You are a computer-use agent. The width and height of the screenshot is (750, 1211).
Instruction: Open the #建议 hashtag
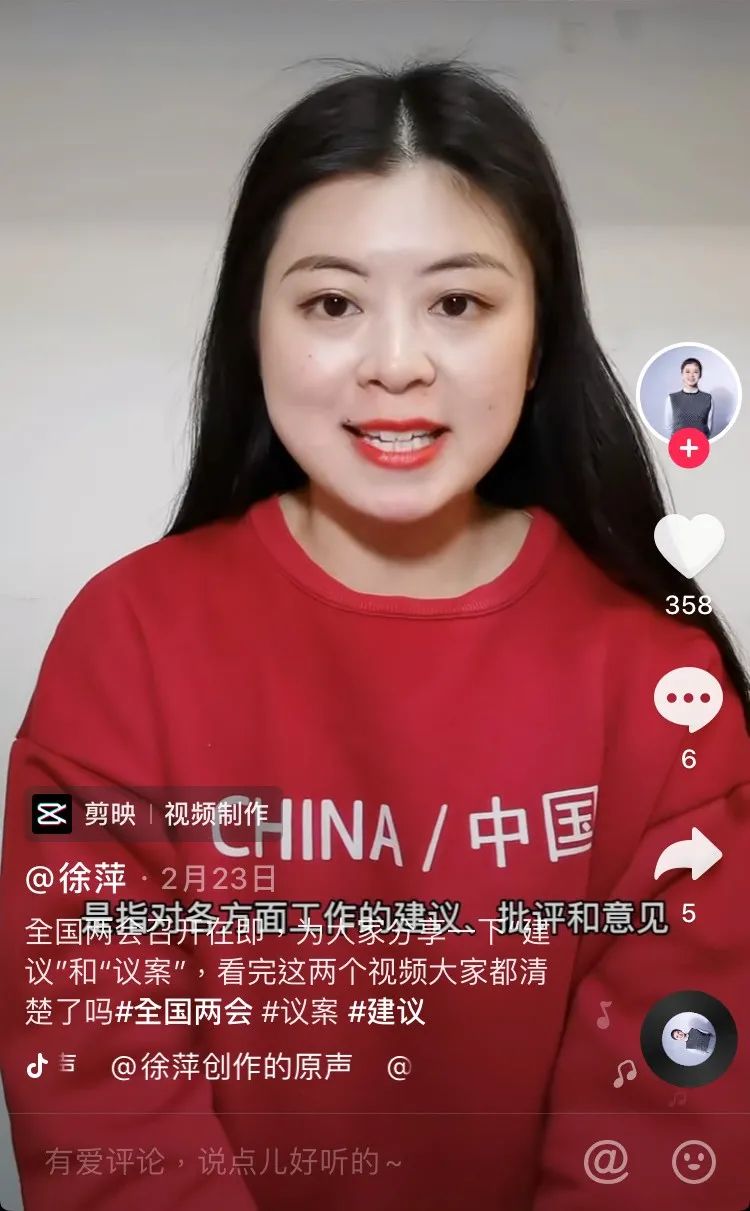[x=386, y=1011]
